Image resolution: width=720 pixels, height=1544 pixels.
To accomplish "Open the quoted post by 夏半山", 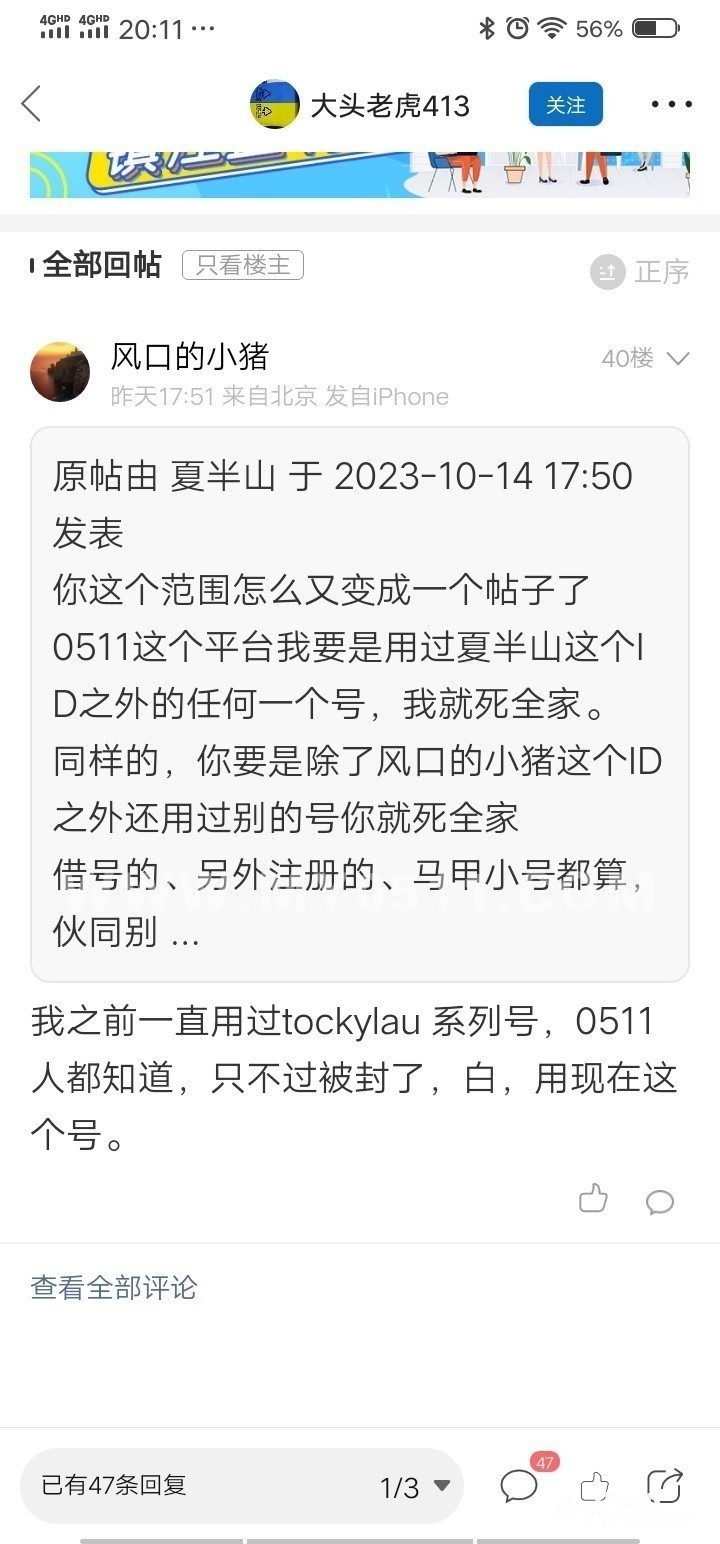I will click(360, 704).
